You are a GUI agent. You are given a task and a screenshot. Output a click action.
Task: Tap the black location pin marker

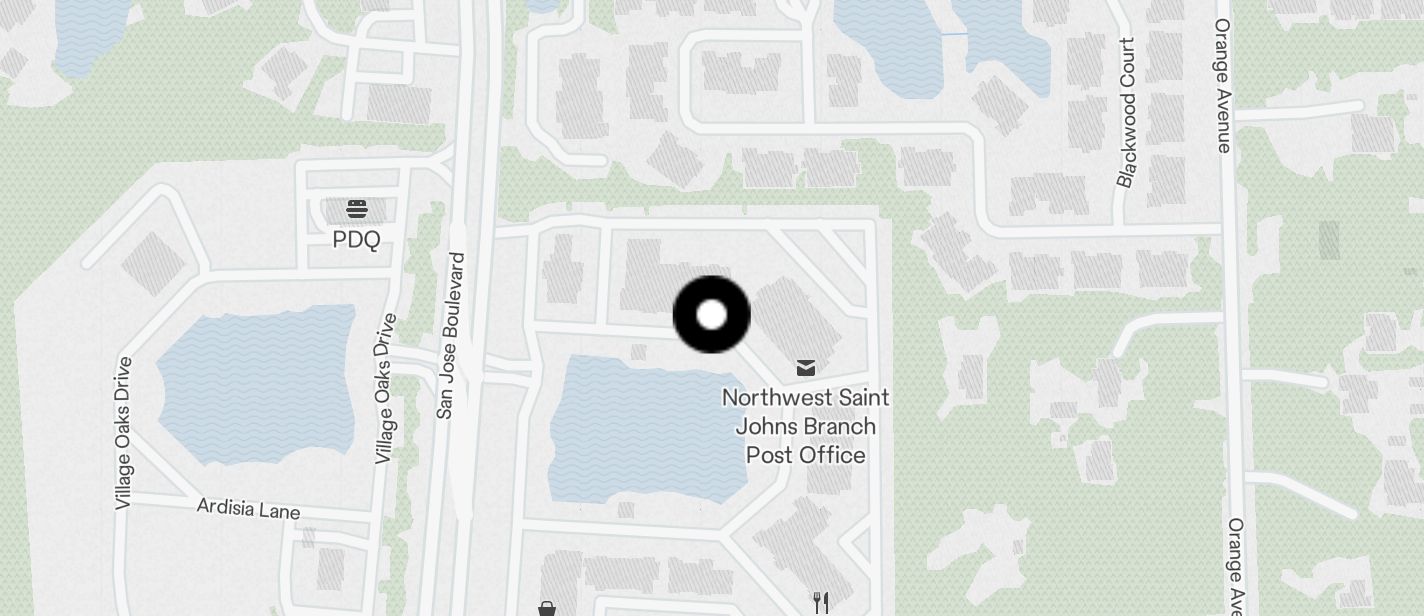click(x=711, y=315)
